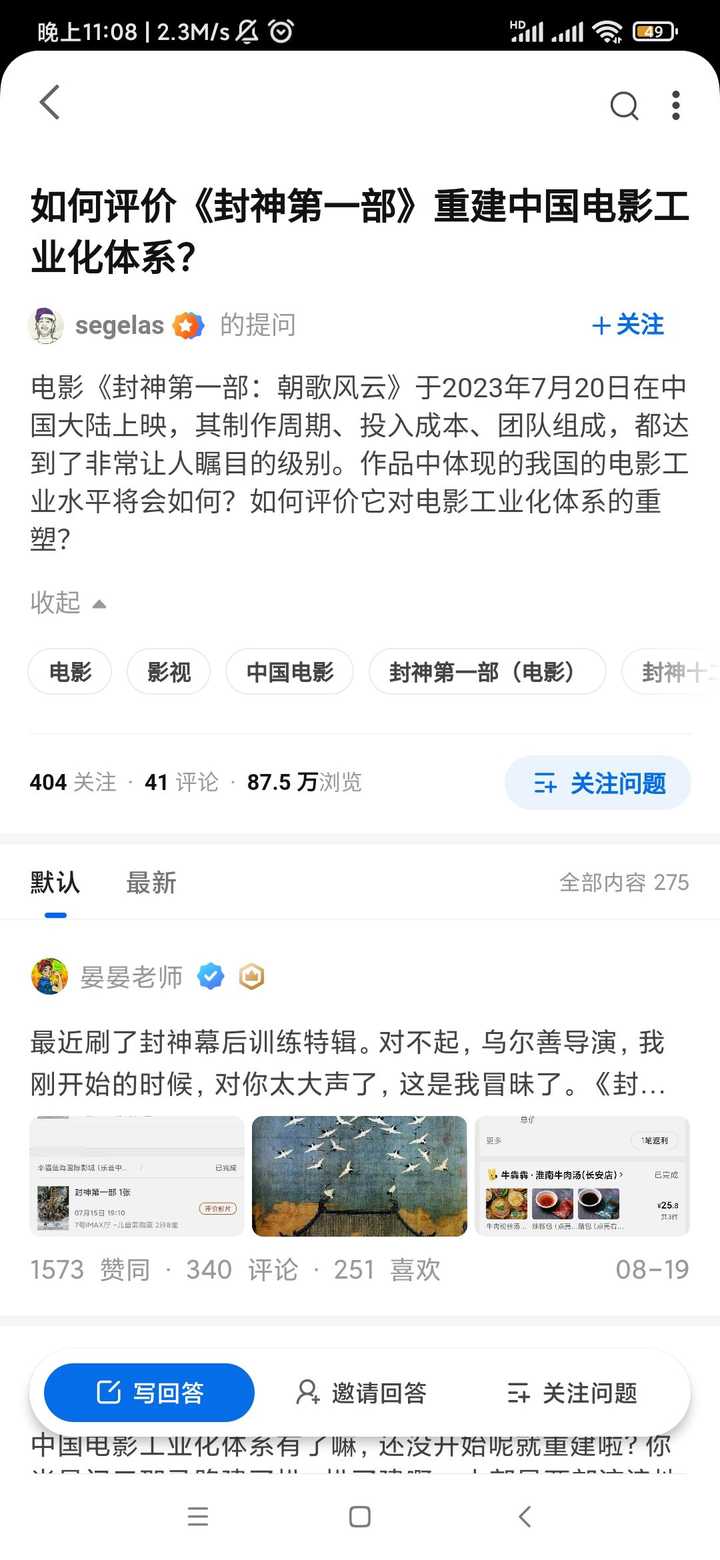The width and height of the screenshot is (720, 1560).
Task: Switch to the 最新 tab
Action: coord(151,882)
